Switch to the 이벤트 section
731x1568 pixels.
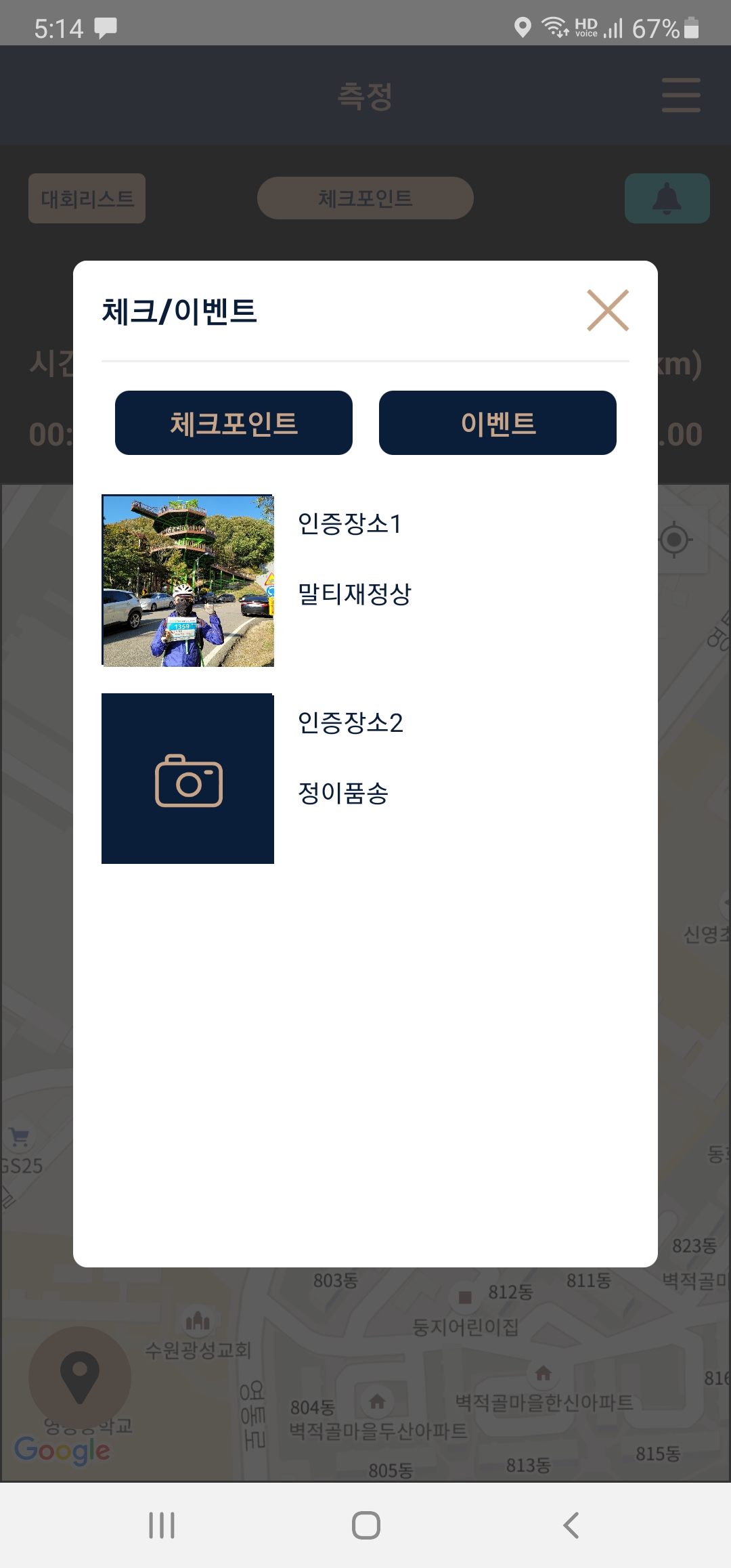pyautogui.click(x=497, y=423)
